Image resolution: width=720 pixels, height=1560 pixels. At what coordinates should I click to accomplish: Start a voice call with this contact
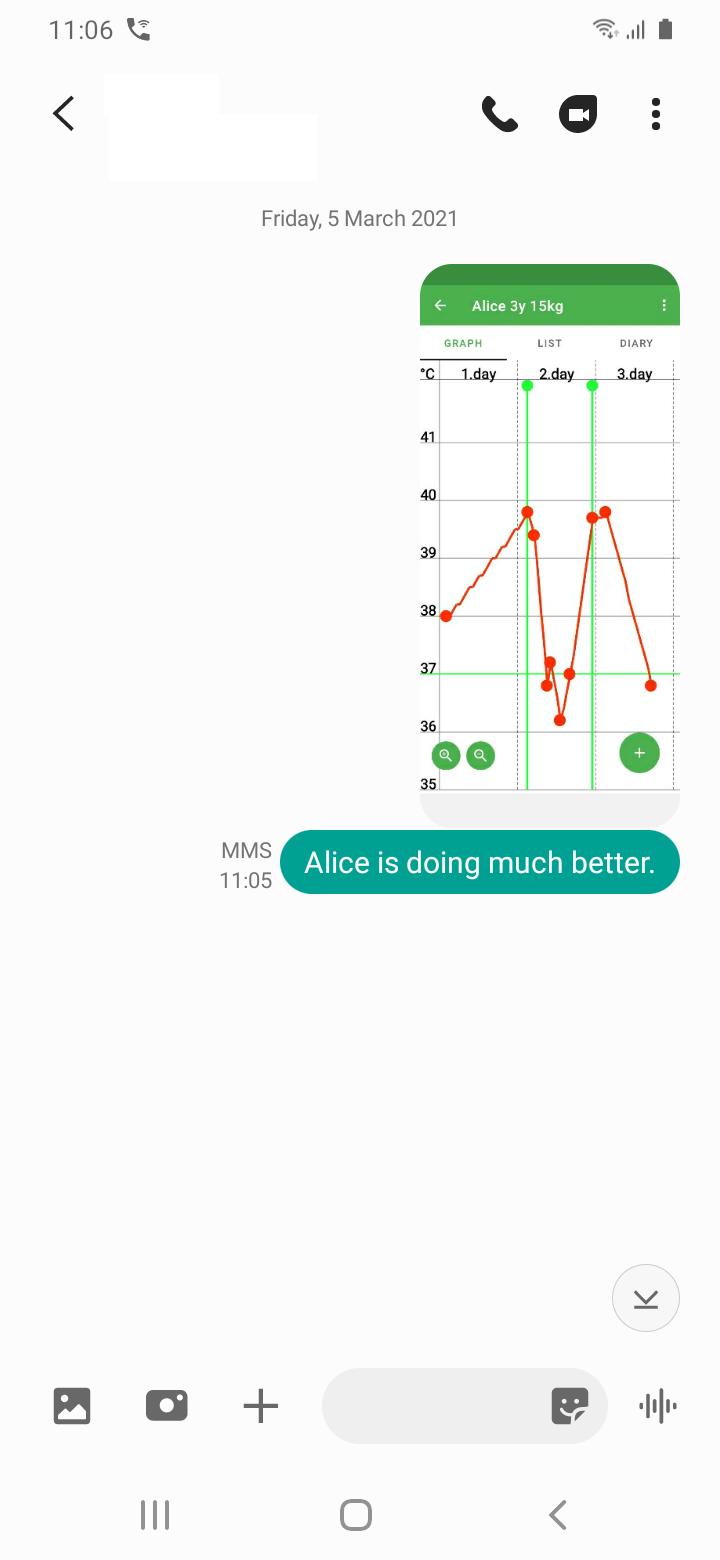tap(499, 114)
